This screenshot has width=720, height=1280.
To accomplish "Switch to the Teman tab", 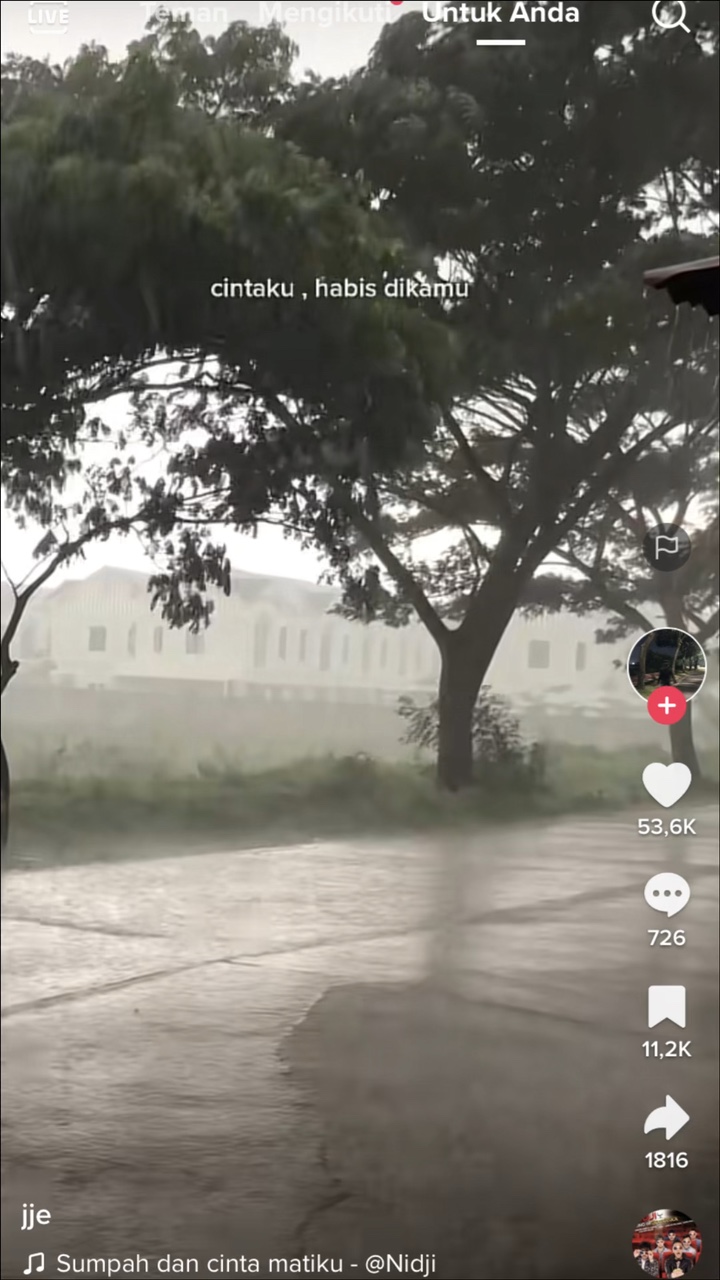I will (x=183, y=14).
